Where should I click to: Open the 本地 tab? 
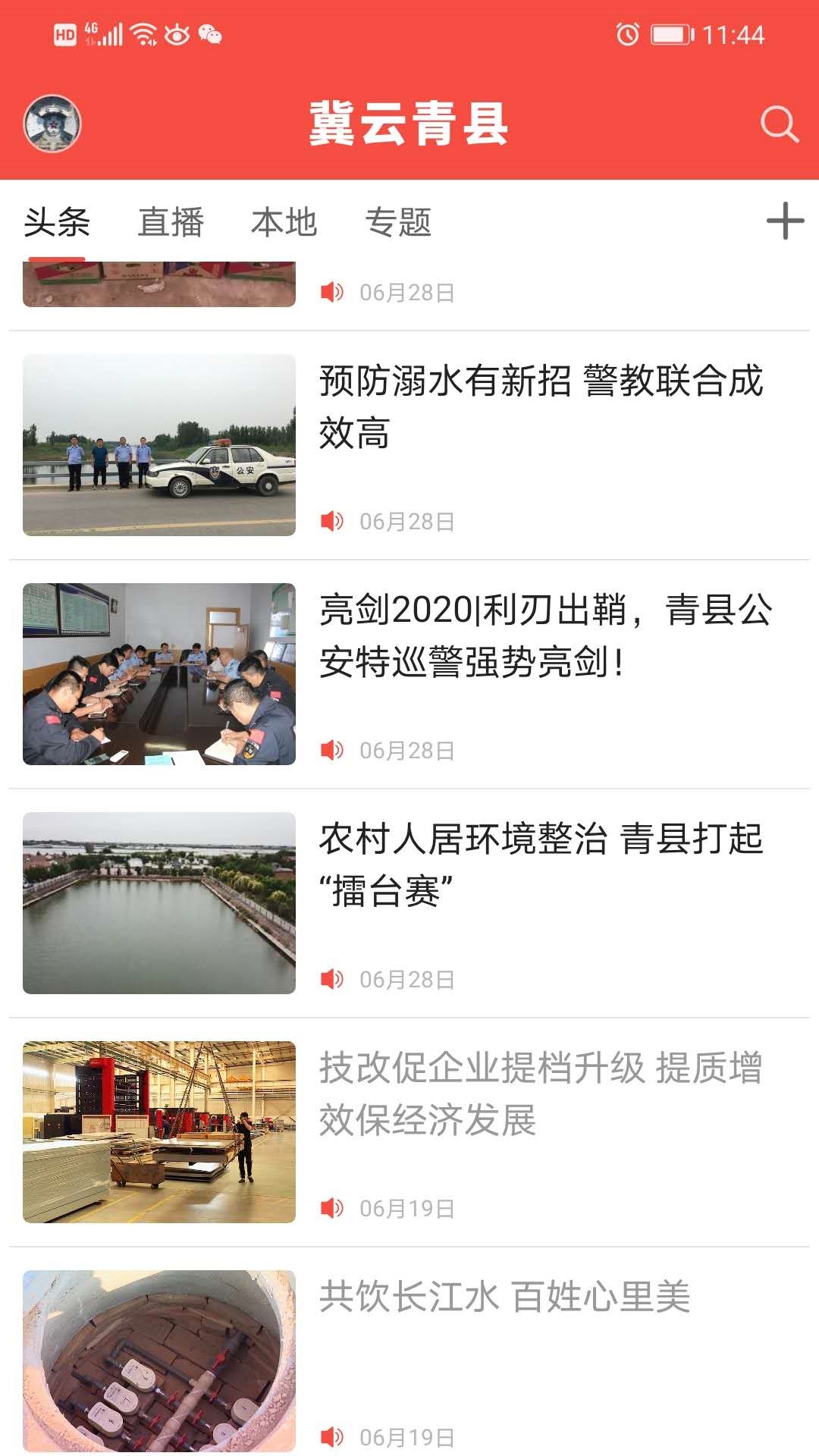286,221
